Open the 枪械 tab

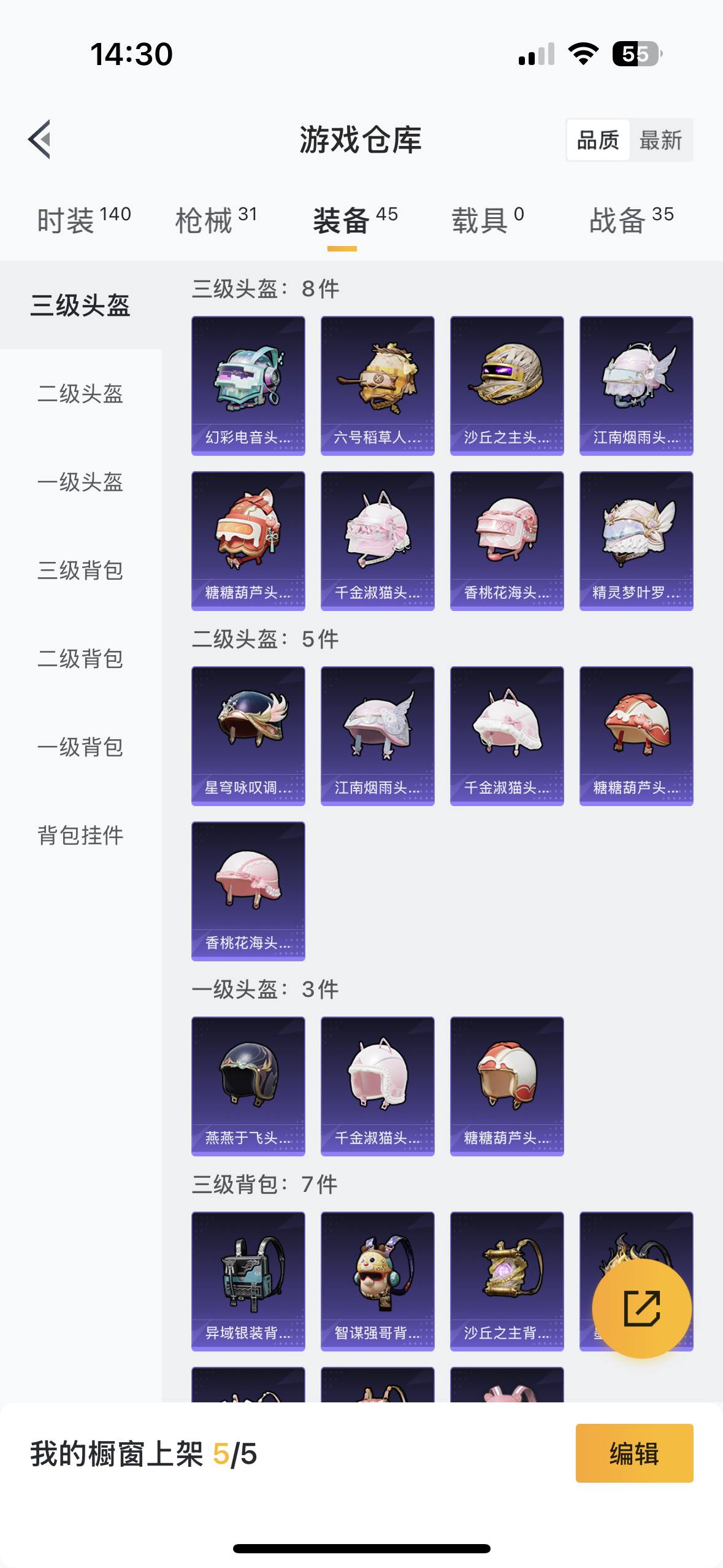click(x=215, y=219)
